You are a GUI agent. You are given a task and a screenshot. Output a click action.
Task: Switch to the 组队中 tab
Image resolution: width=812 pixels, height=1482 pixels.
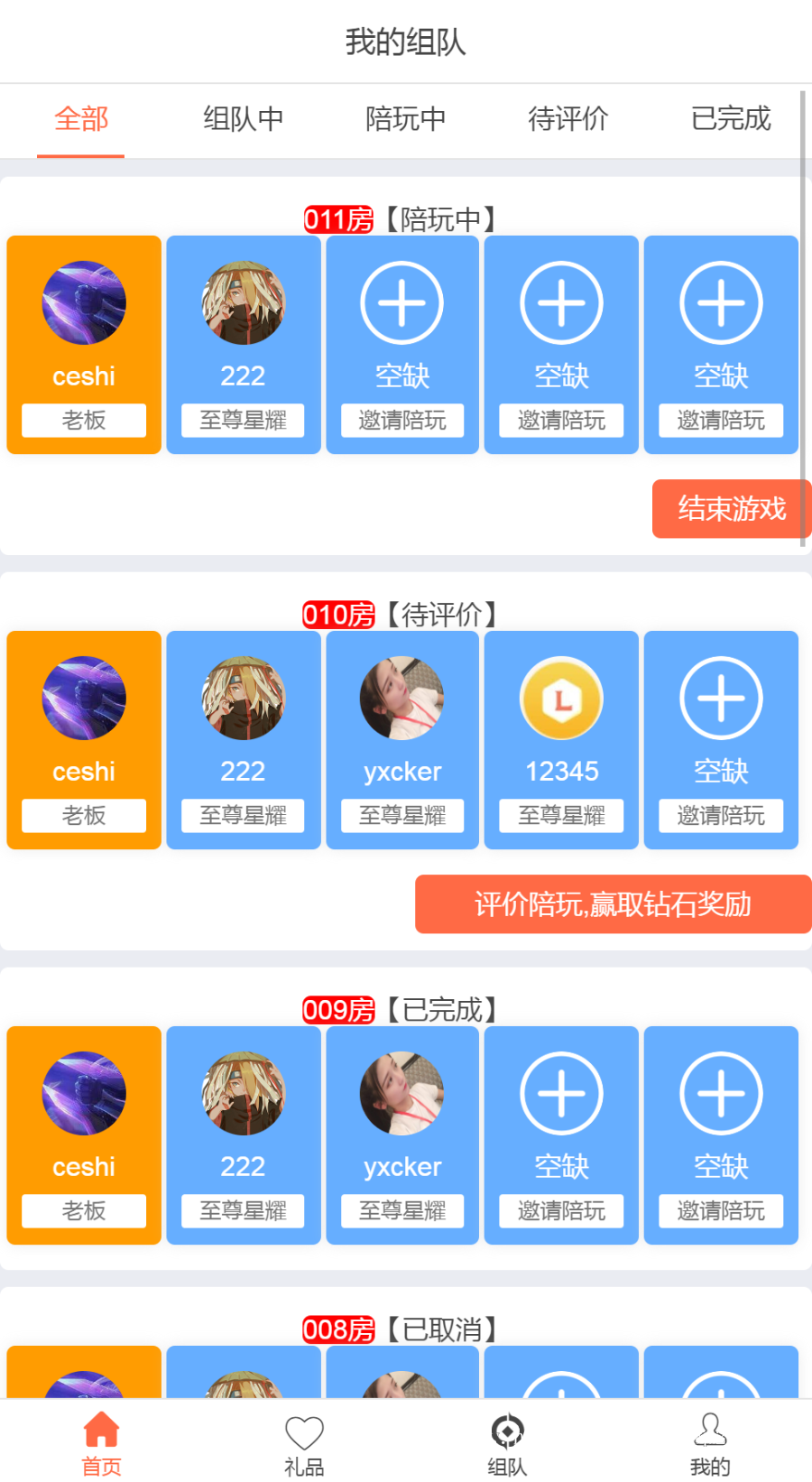coord(243,119)
